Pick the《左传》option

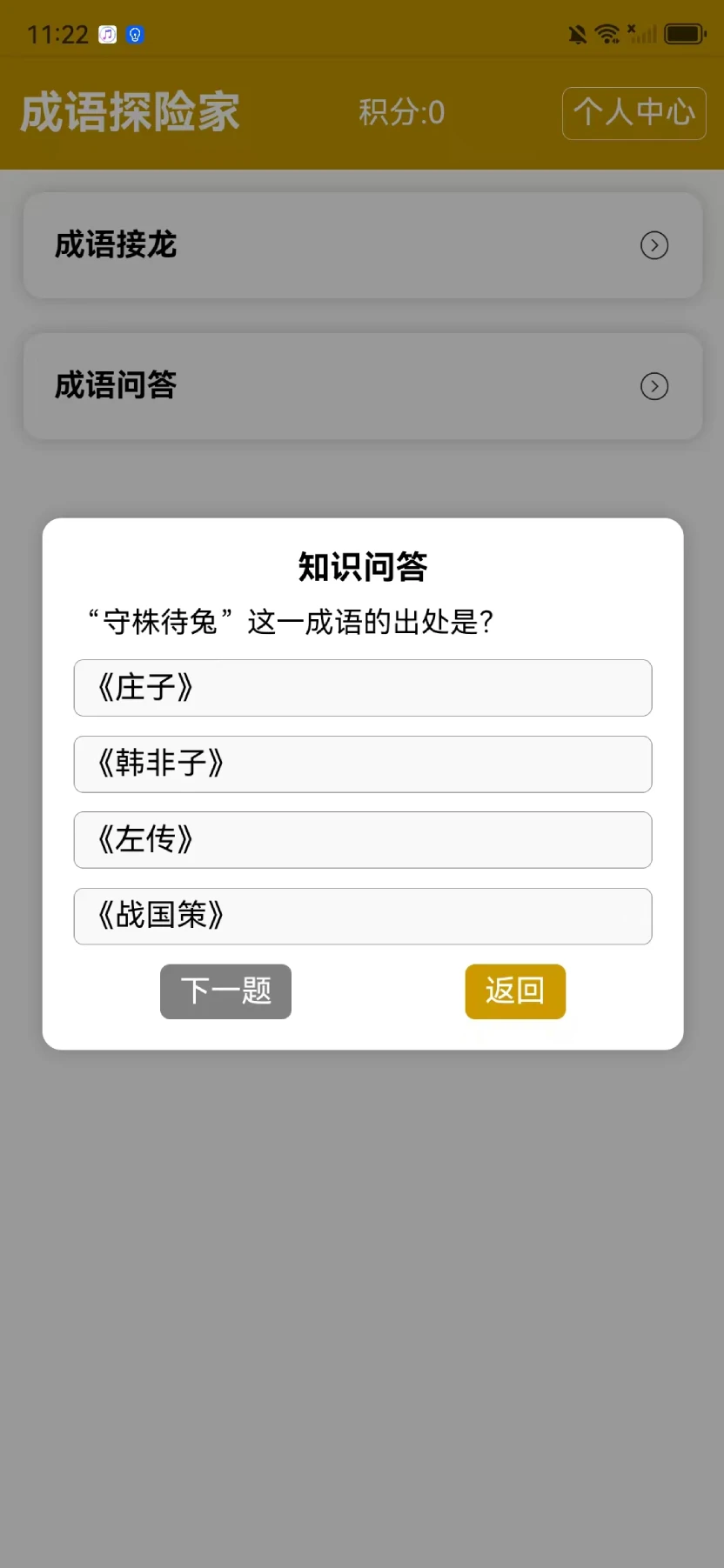click(x=362, y=840)
